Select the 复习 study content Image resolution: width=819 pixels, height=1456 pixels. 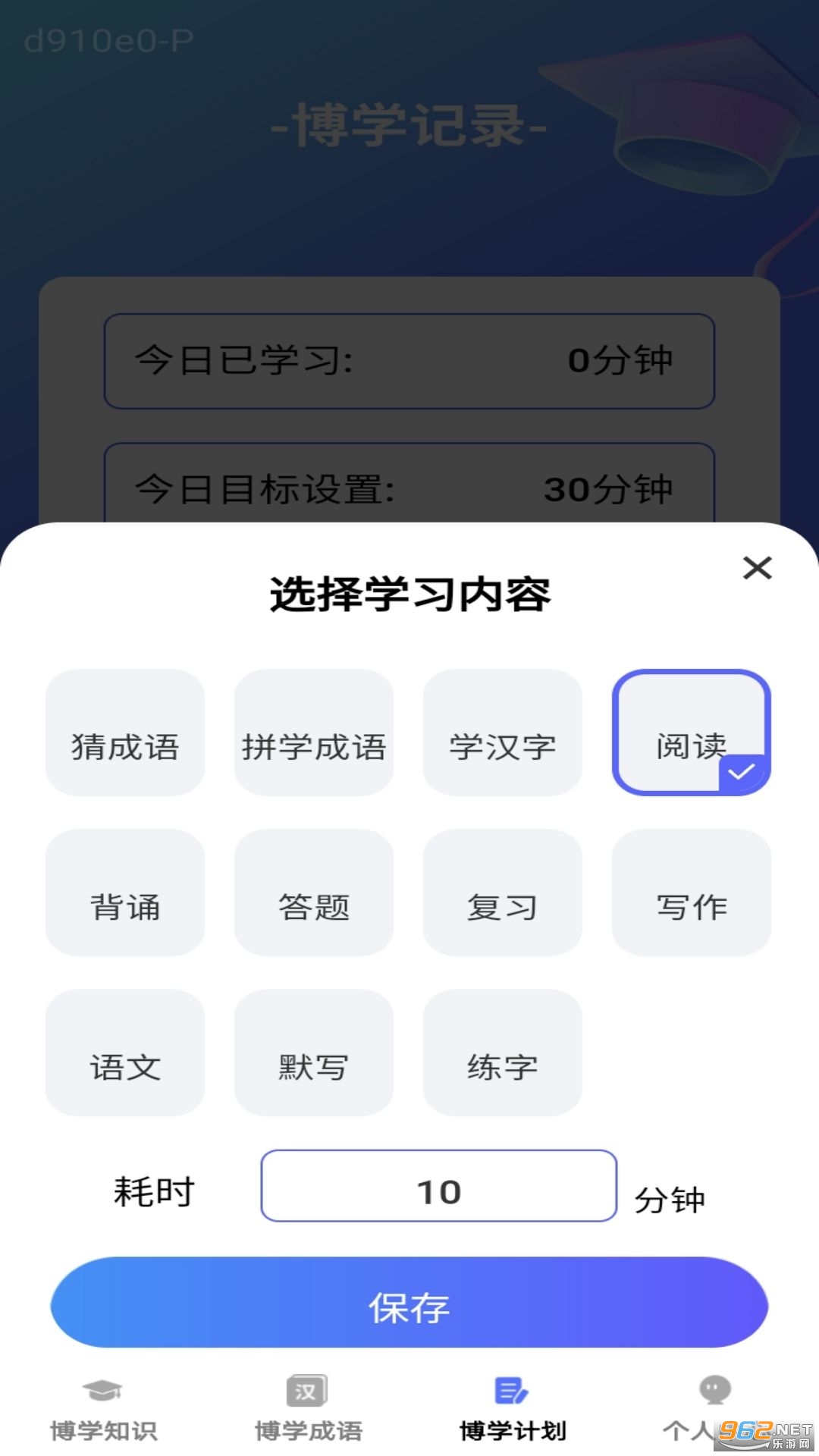pos(503,893)
